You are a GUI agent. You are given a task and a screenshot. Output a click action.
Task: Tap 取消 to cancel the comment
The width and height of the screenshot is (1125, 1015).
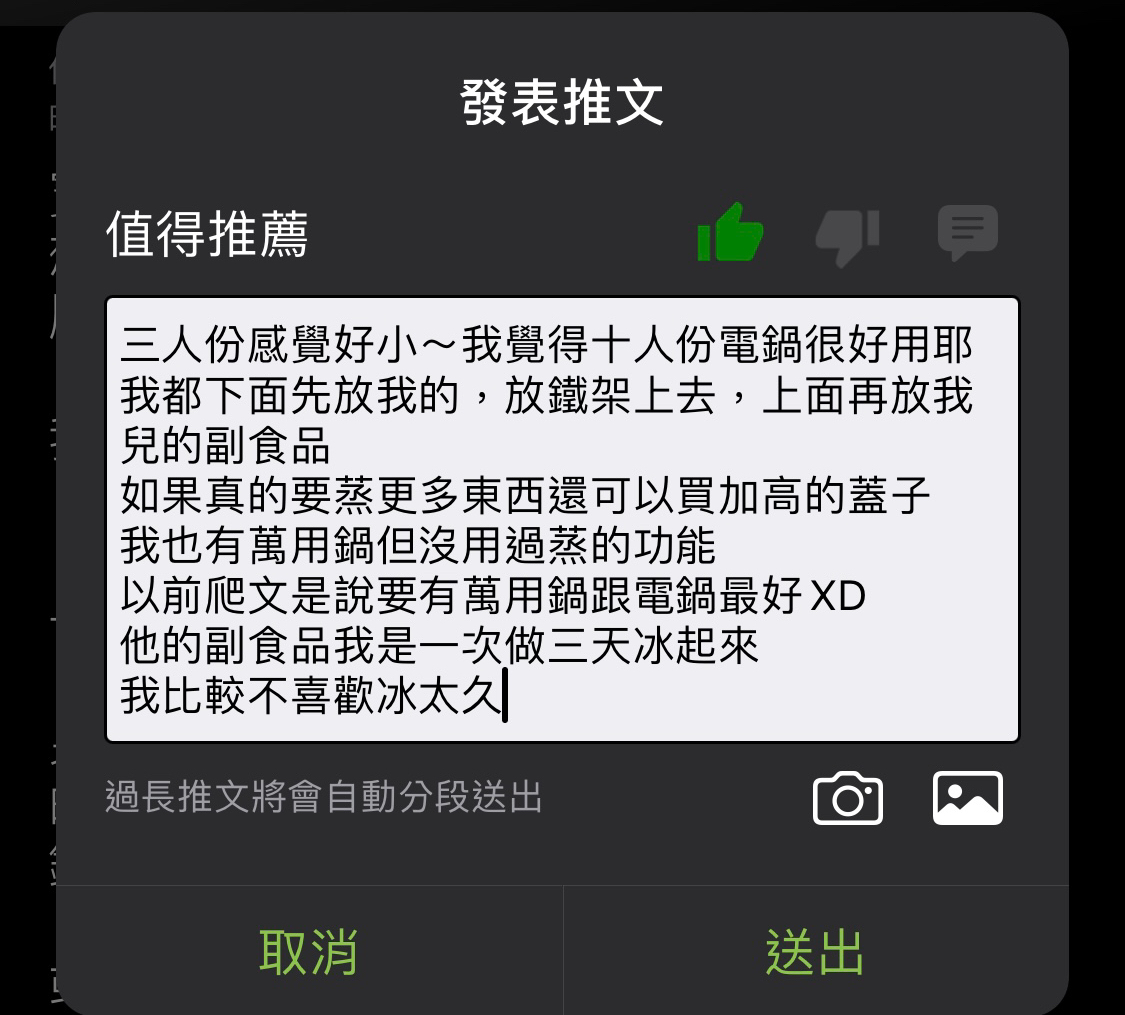click(x=309, y=951)
